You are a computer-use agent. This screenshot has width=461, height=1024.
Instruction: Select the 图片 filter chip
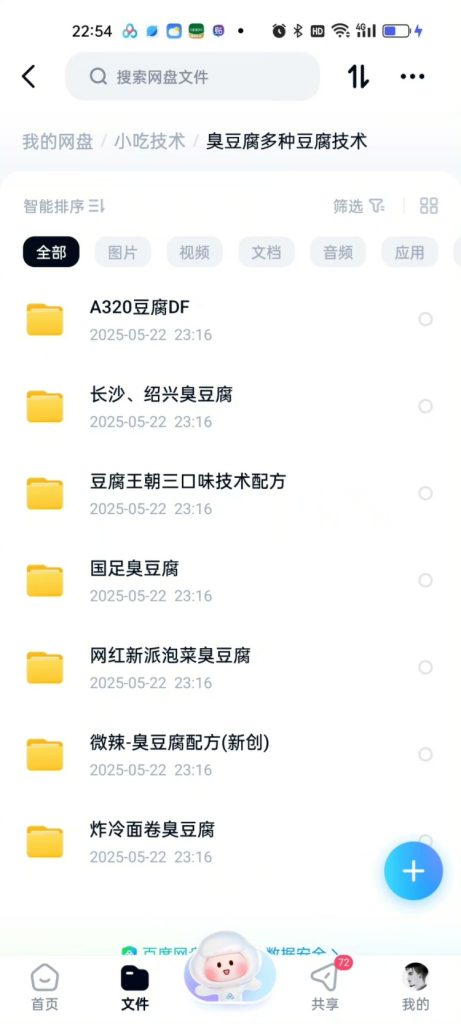[x=123, y=252]
